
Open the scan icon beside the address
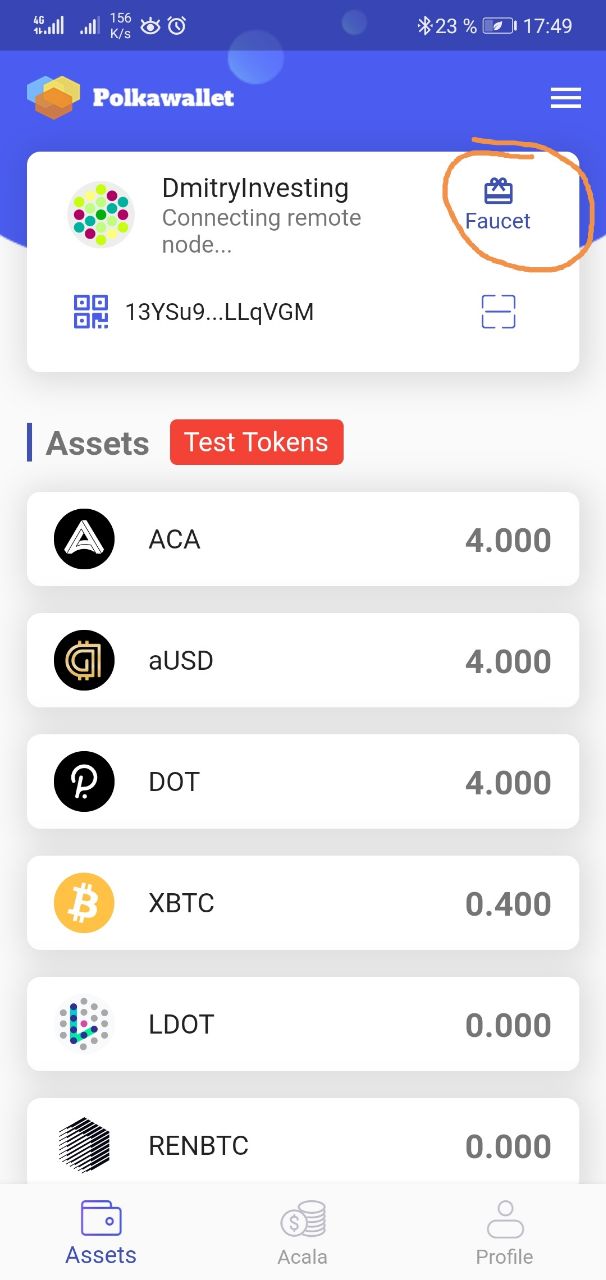click(498, 312)
